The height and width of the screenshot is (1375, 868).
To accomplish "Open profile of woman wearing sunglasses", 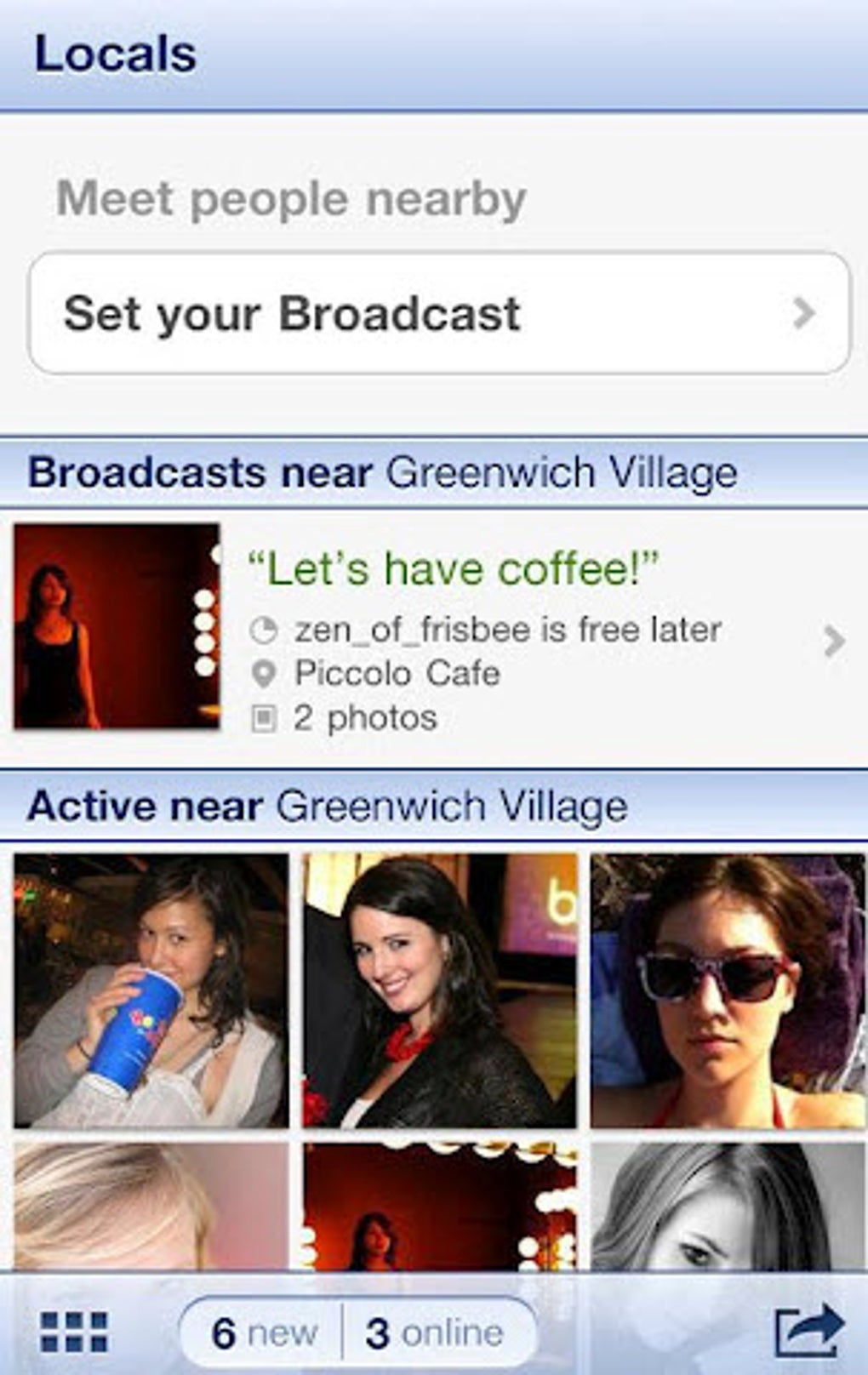I will pos(728,990).
